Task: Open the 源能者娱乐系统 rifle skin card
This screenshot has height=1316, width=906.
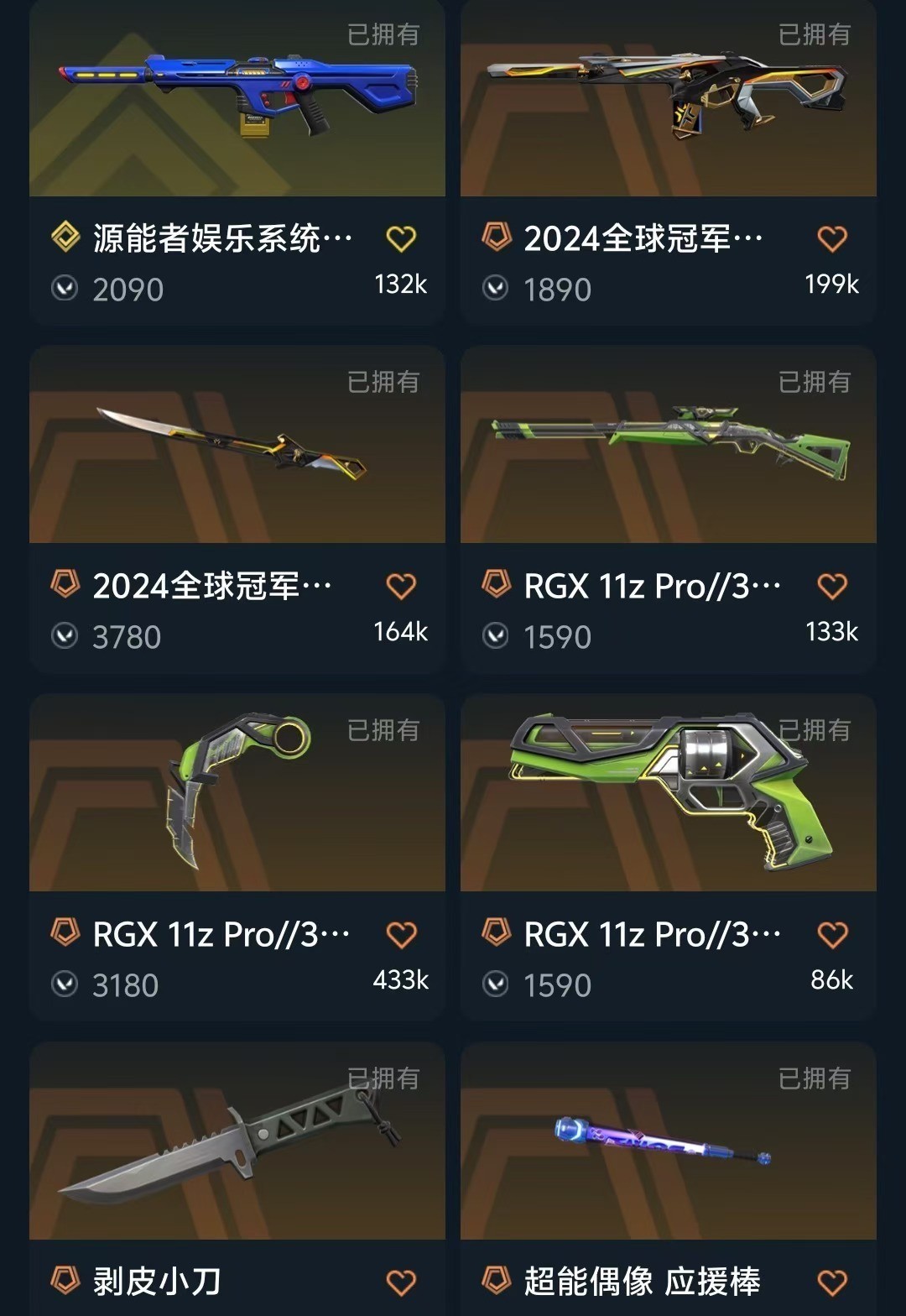Action: [237, 101]
